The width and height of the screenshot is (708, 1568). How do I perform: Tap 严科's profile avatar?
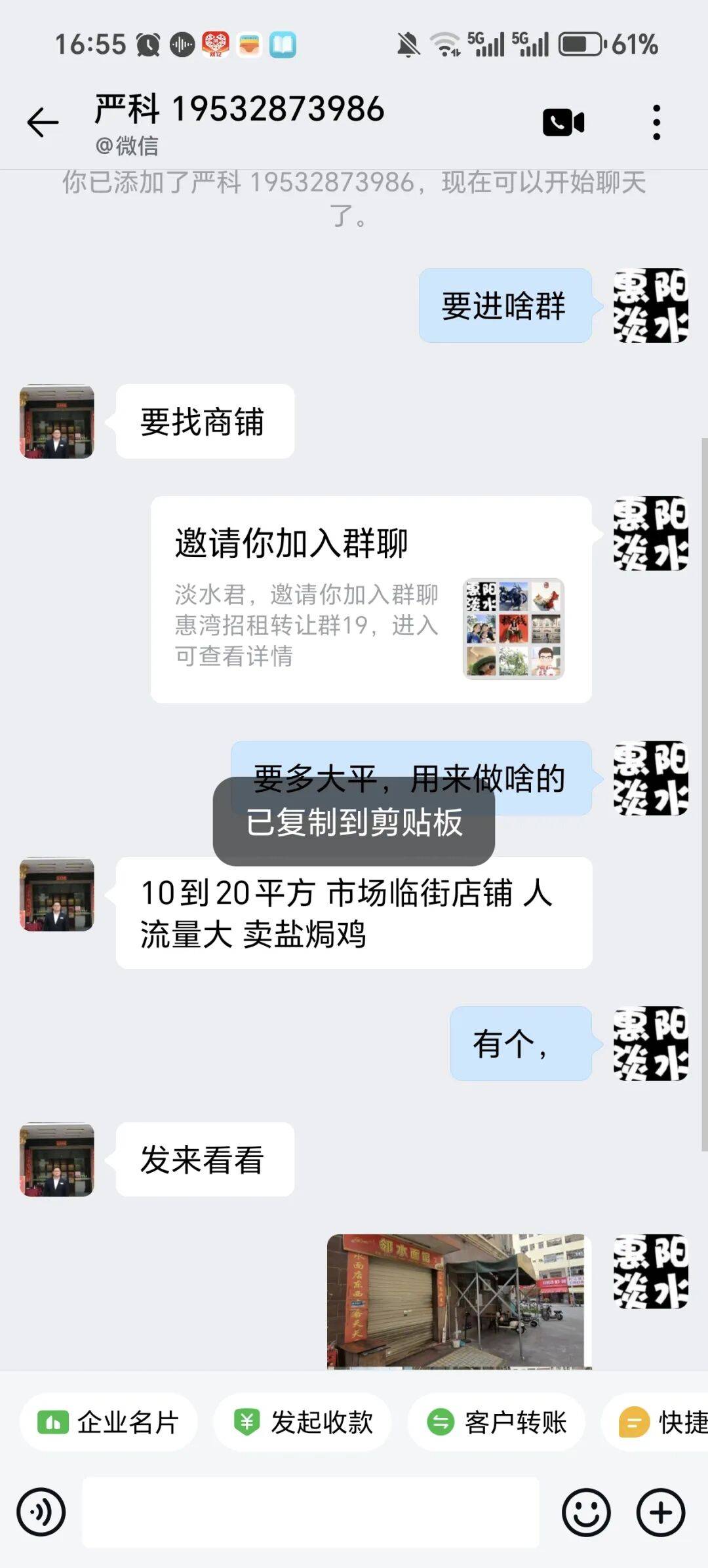coord(56,421)
